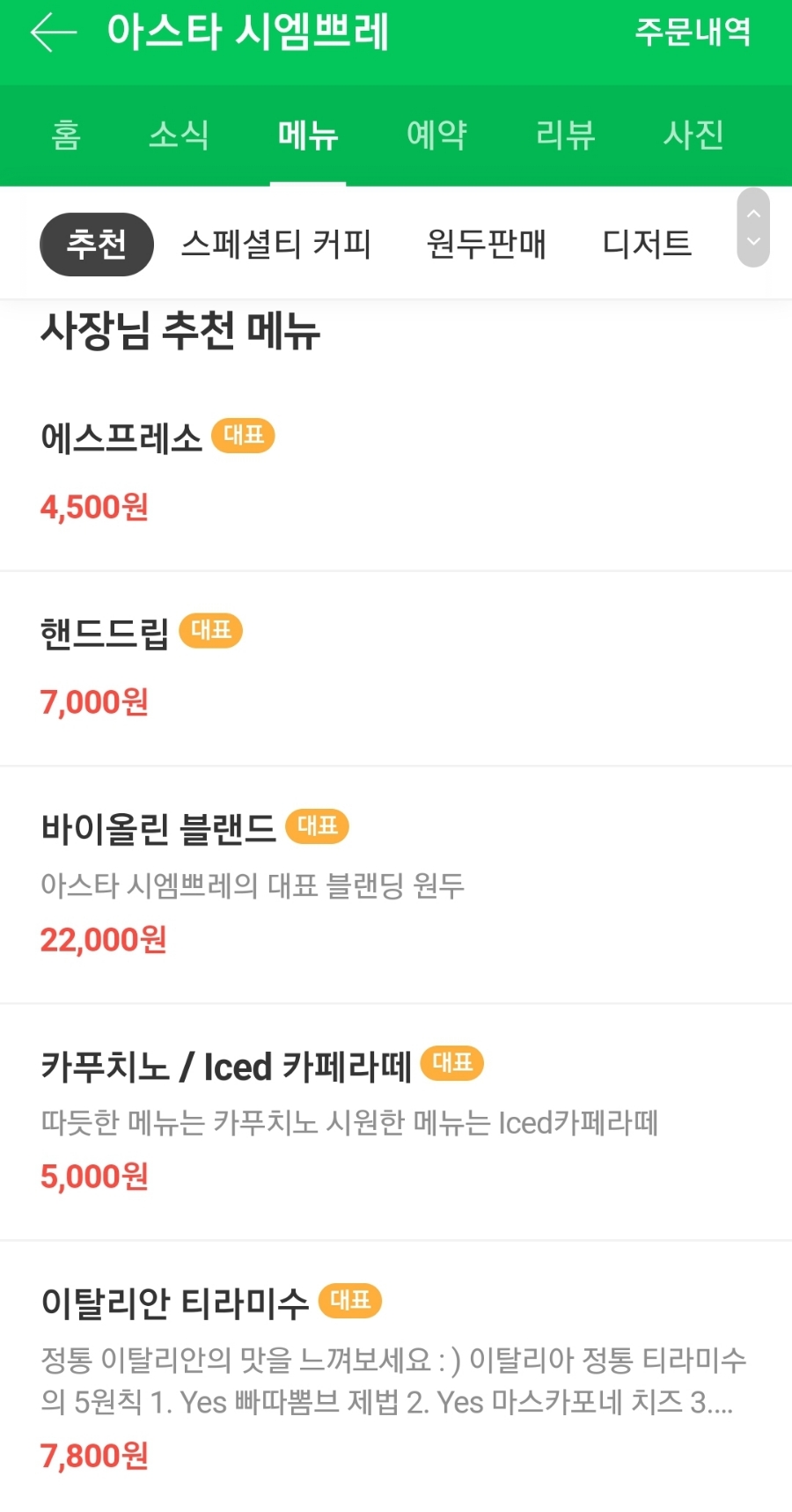Switch to the 홈 tab
Image resolution: width=792 pixels, height=1512 pixels.
pos(66,135)
